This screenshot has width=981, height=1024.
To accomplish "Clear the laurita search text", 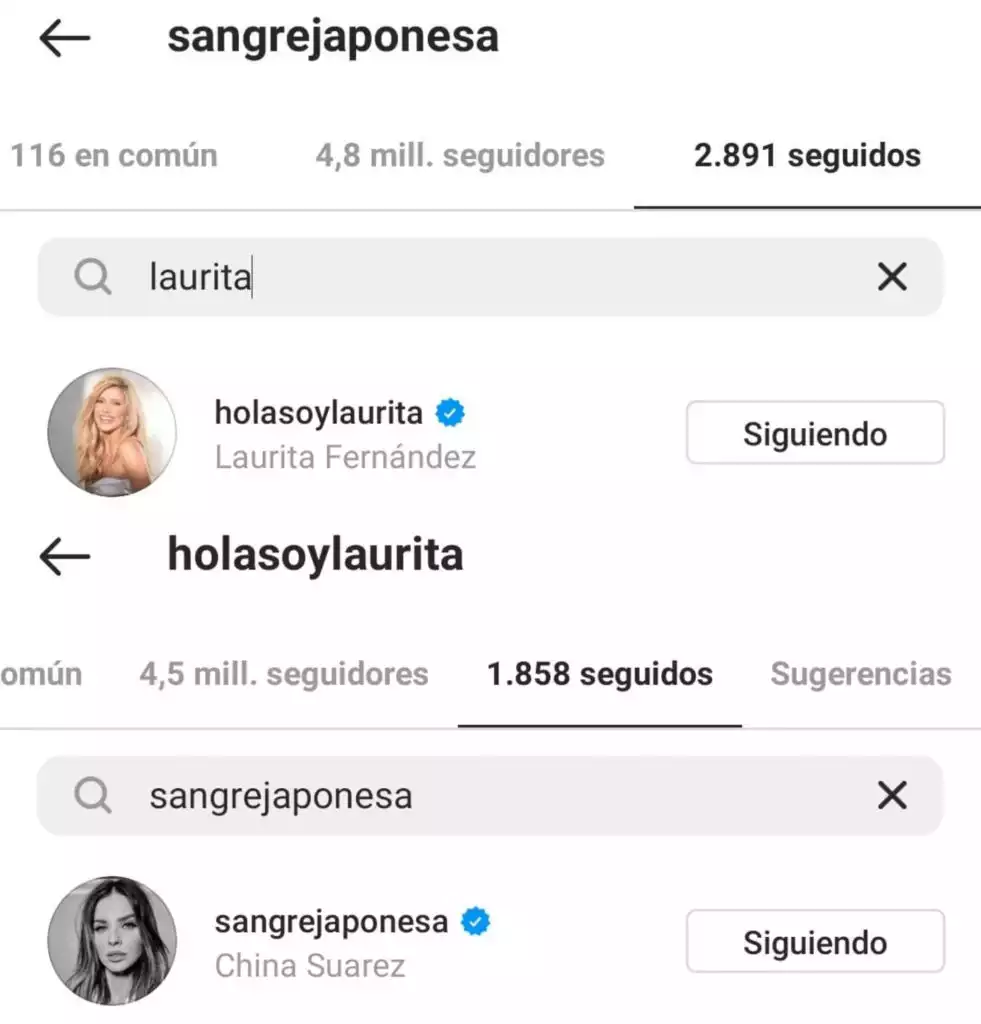I will point(891,277).
